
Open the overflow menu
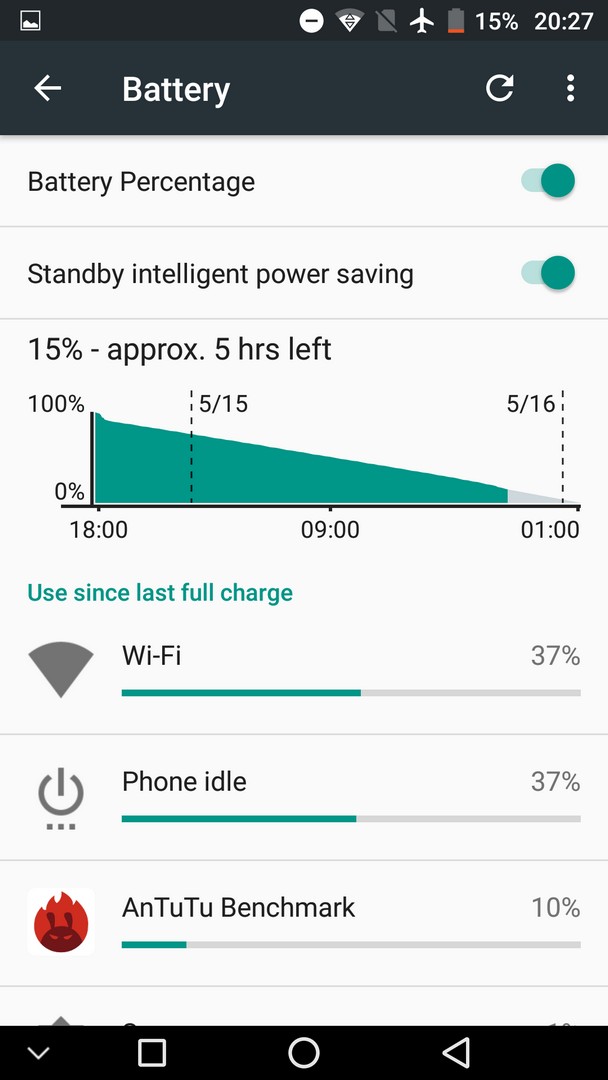coord(570,88)
